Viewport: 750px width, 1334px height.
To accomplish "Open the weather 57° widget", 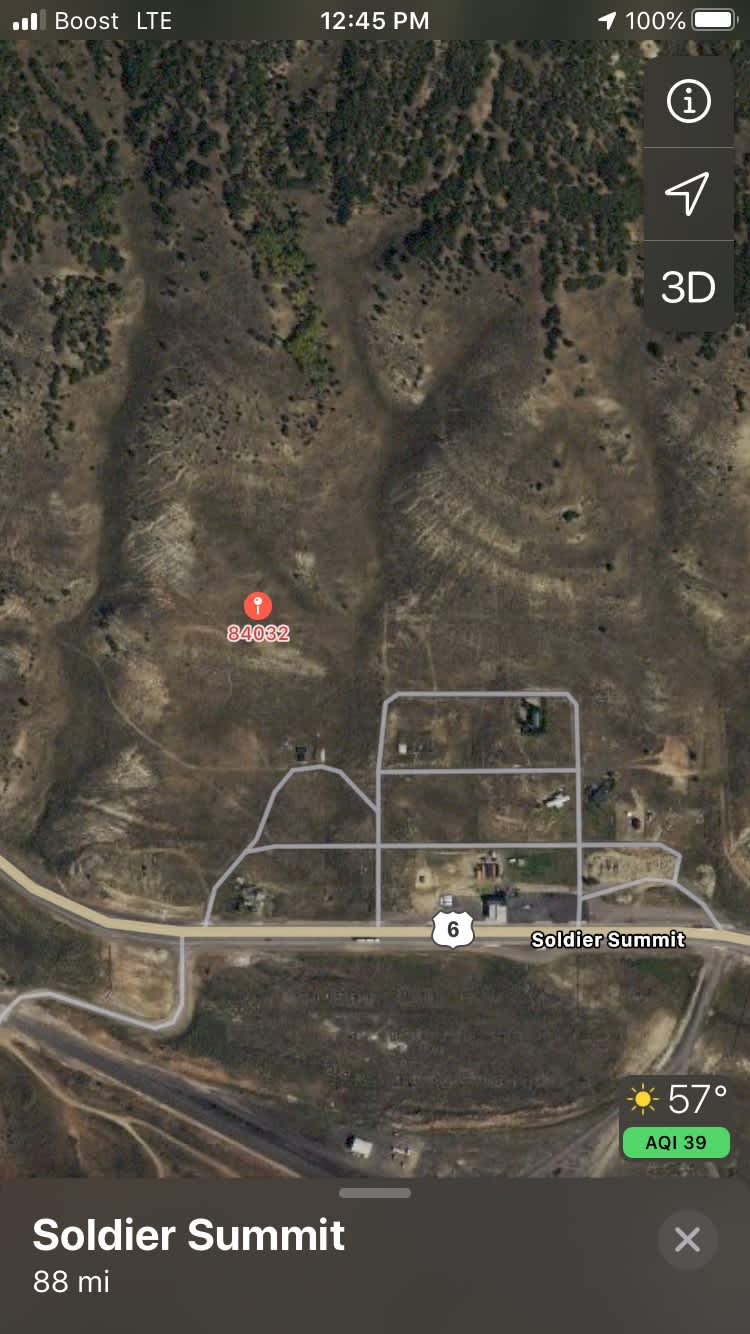I will 676,1101.
